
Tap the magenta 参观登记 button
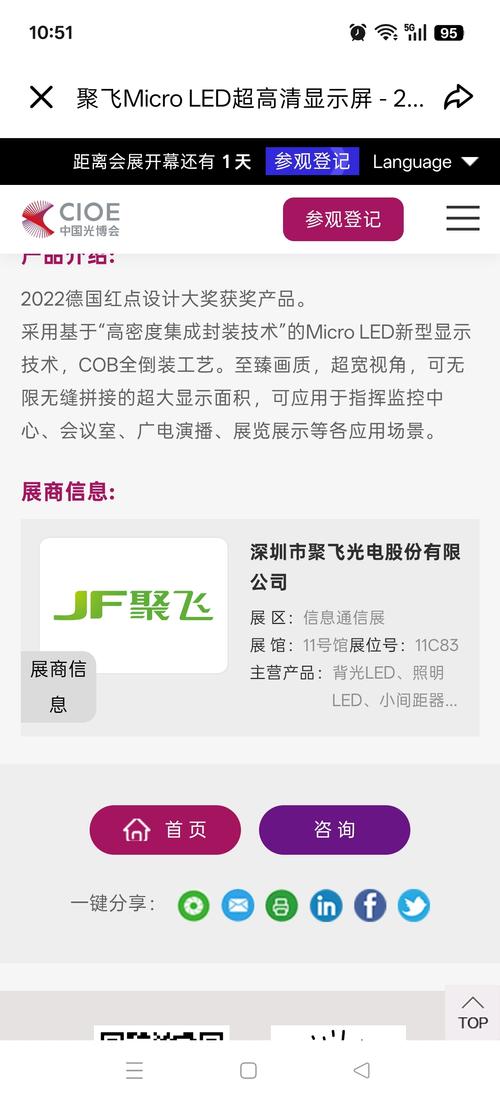click(x=343, y=219)
